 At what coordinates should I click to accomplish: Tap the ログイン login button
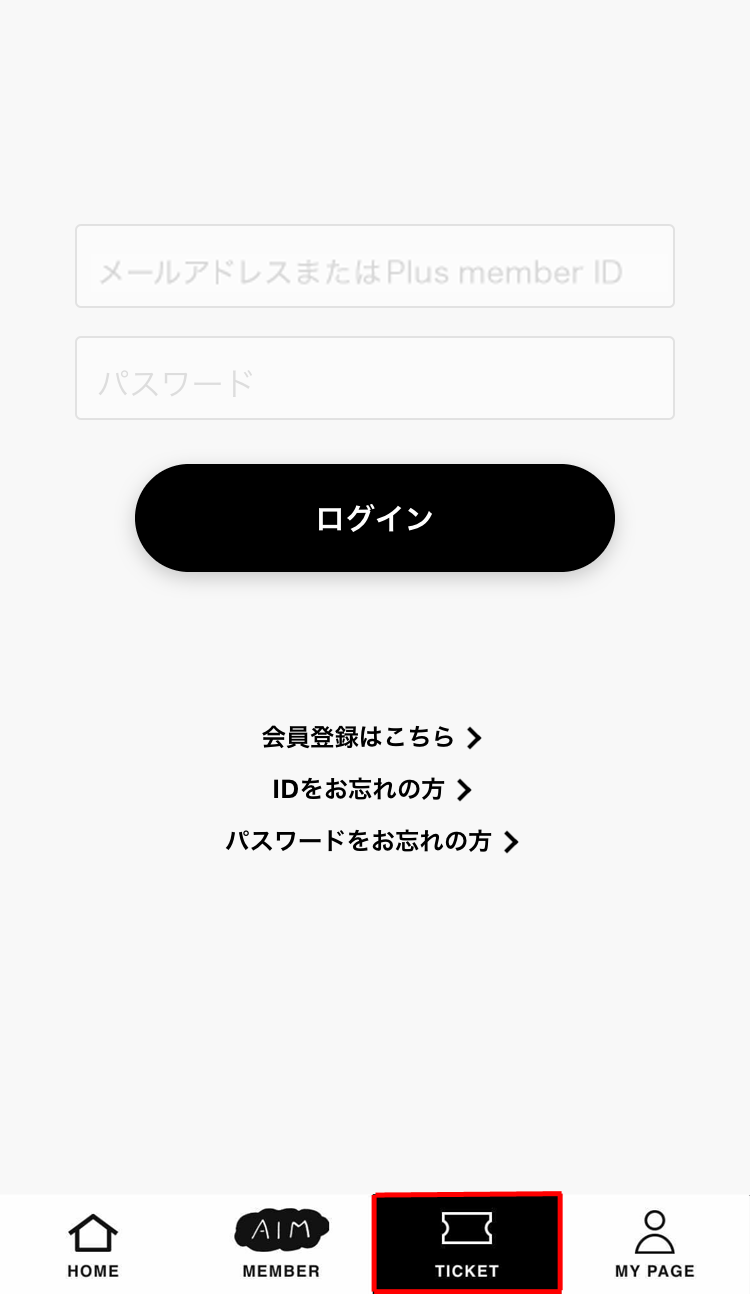(x=375, y=518)
